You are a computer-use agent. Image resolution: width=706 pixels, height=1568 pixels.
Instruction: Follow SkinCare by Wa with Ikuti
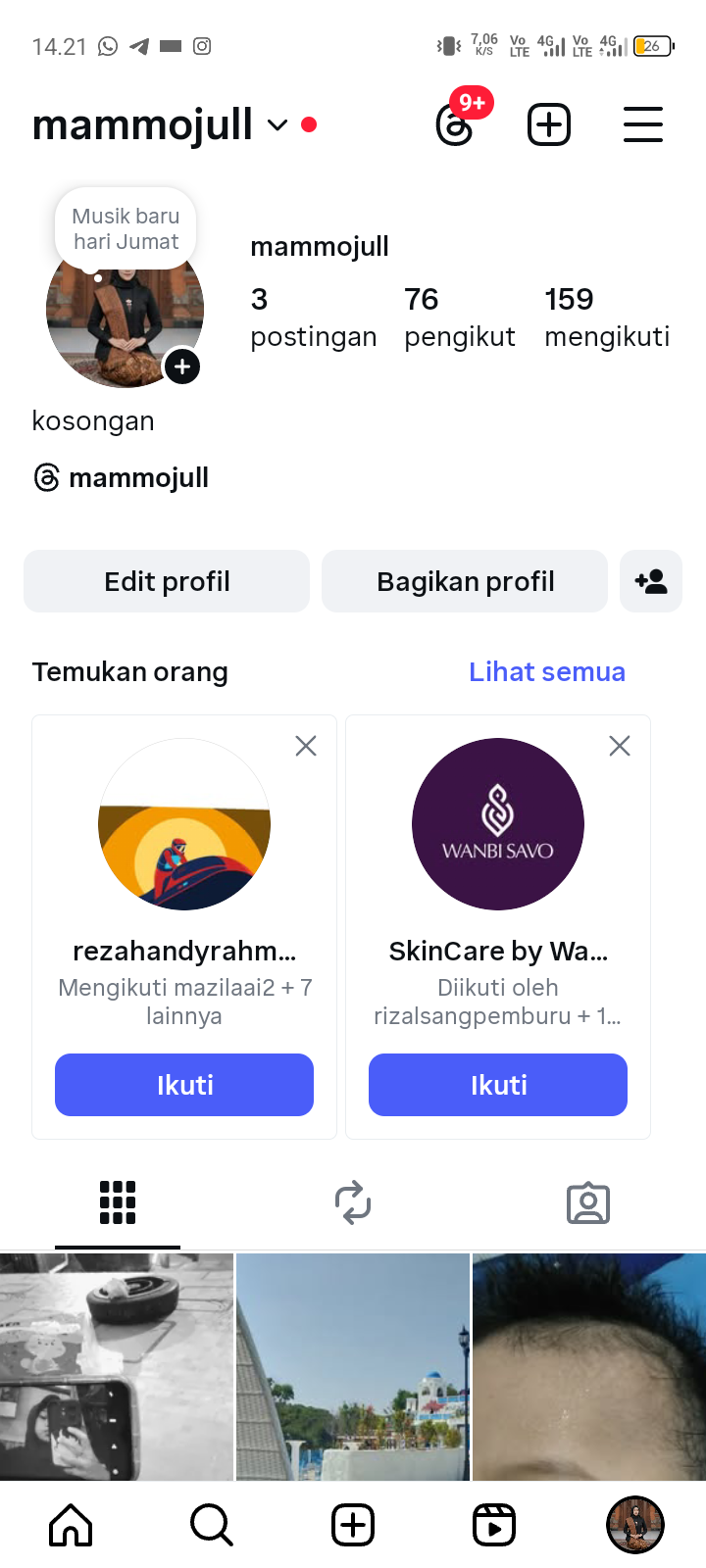click(498, 1085)
